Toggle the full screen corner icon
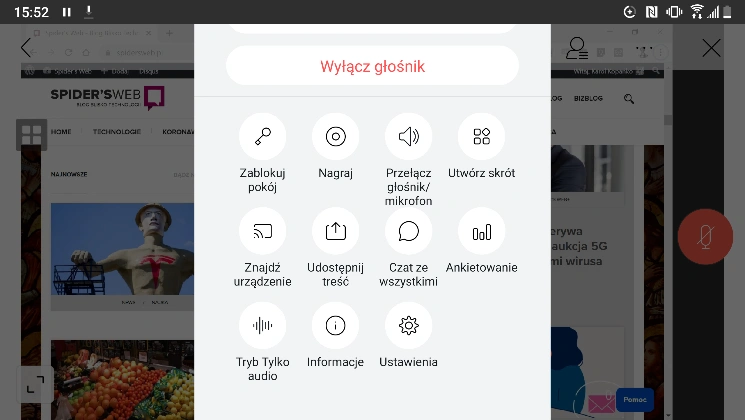Screen dimensions: 745x420 point(34,384)
